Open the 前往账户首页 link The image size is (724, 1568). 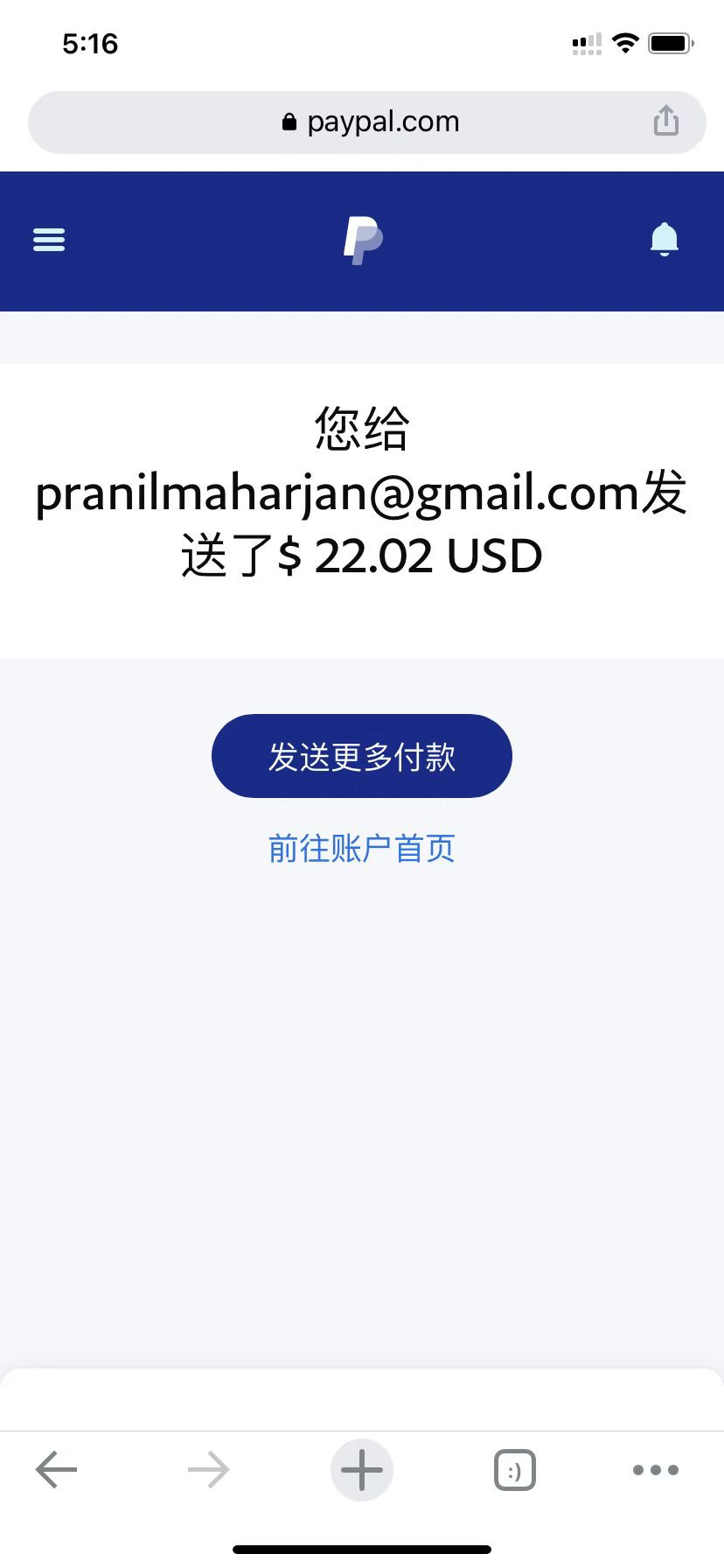pos(362,849)
